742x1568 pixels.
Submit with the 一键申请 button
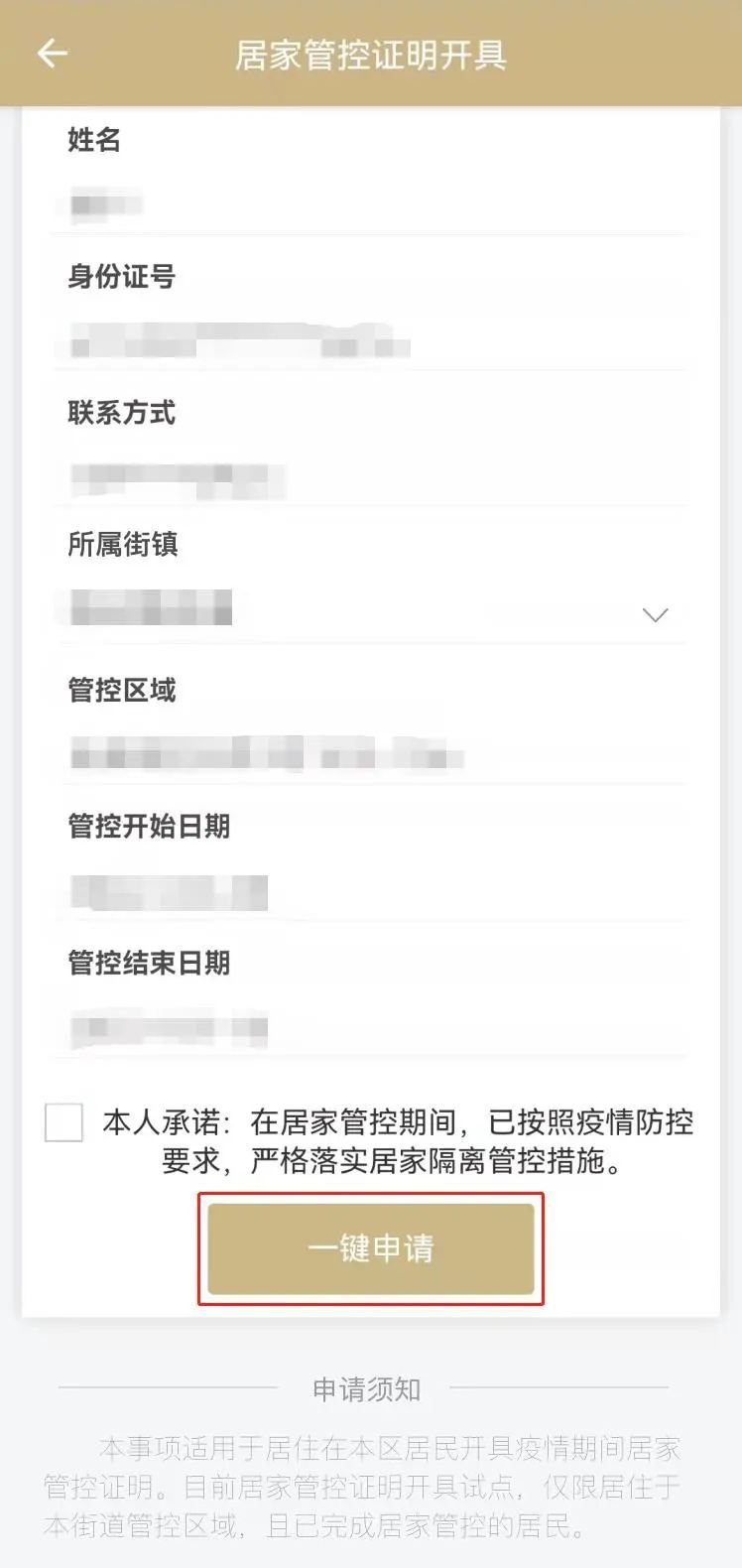coord(370,1248)
